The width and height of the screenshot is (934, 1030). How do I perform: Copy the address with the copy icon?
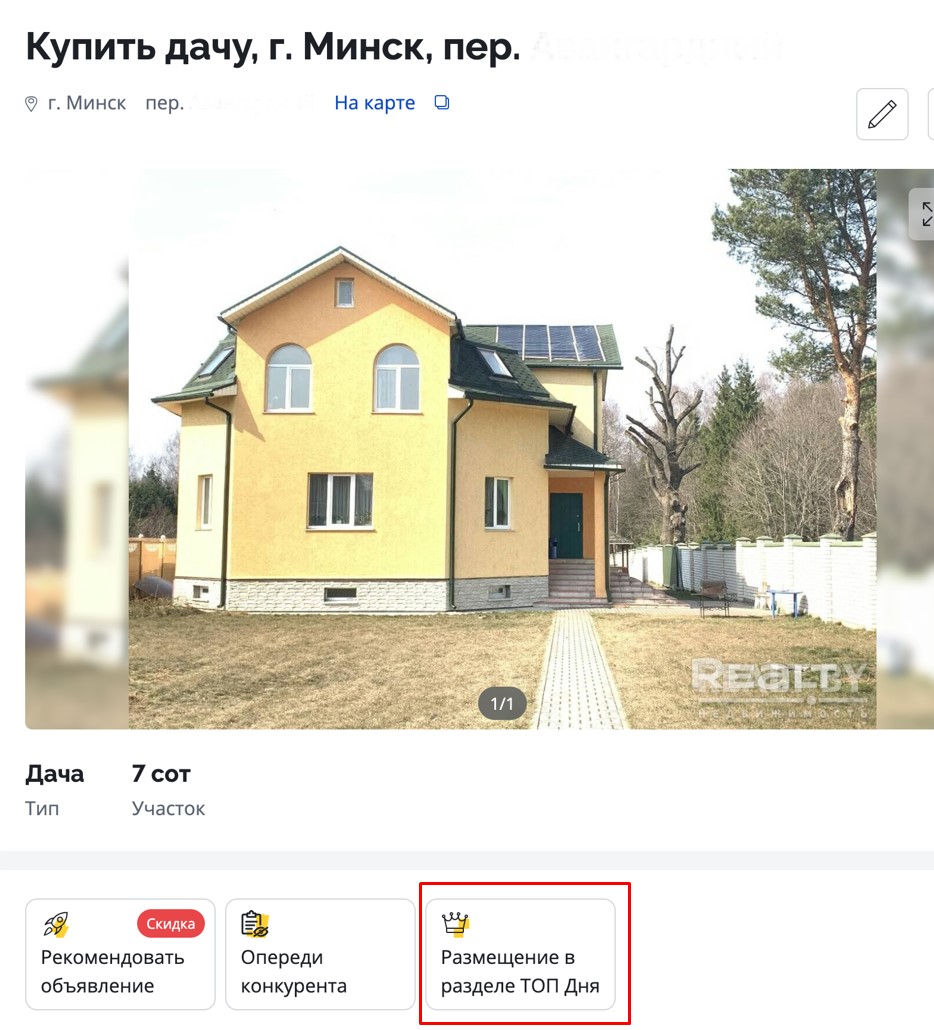(442, 103)
